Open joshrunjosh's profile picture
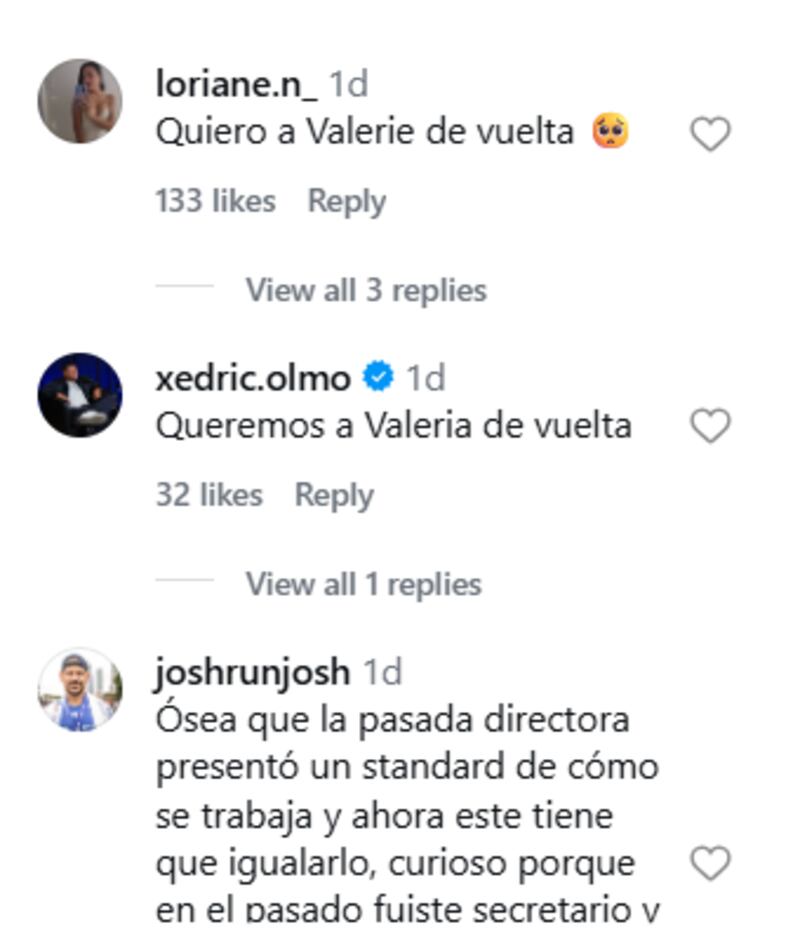Viewport: 800px width, 948px height. 80,690
